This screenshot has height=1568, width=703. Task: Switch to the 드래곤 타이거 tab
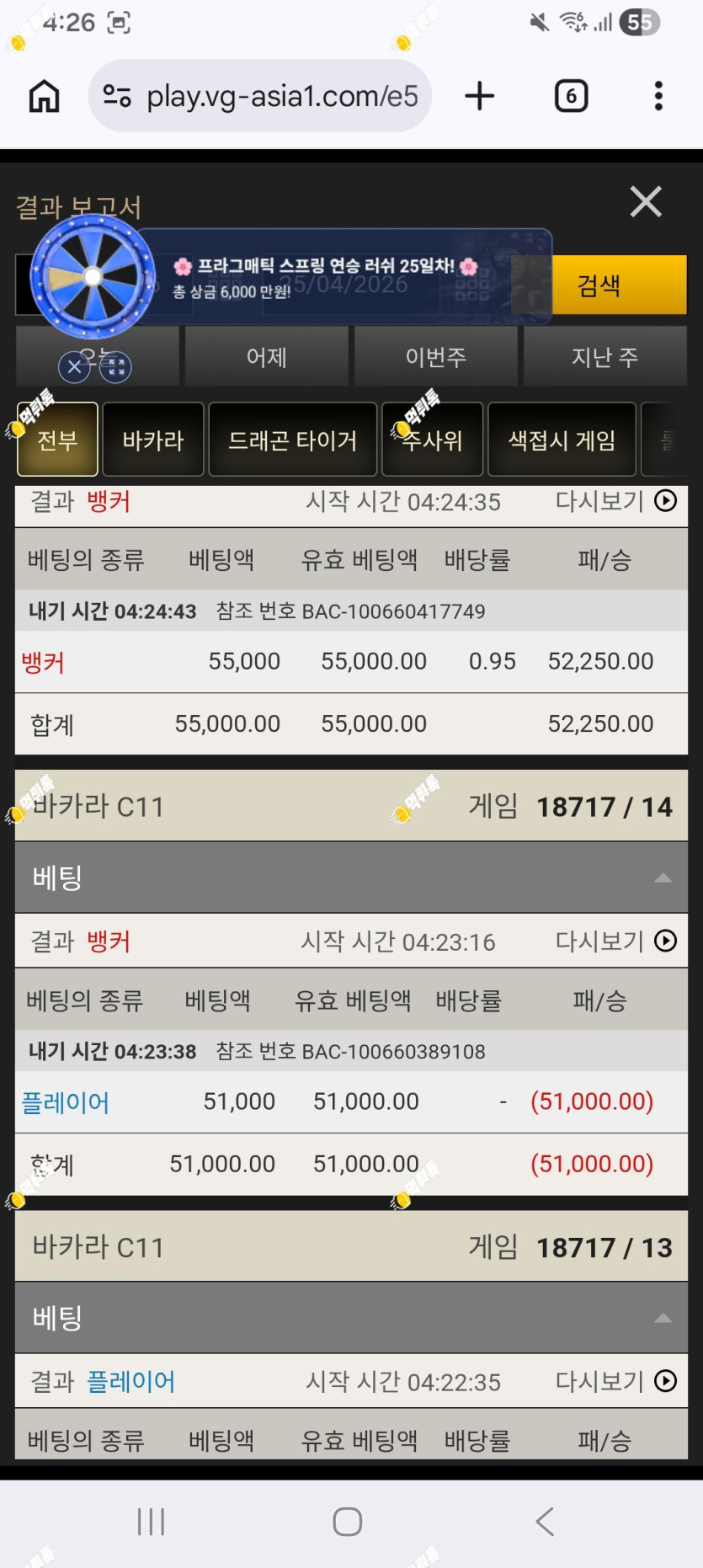point(293,440)
